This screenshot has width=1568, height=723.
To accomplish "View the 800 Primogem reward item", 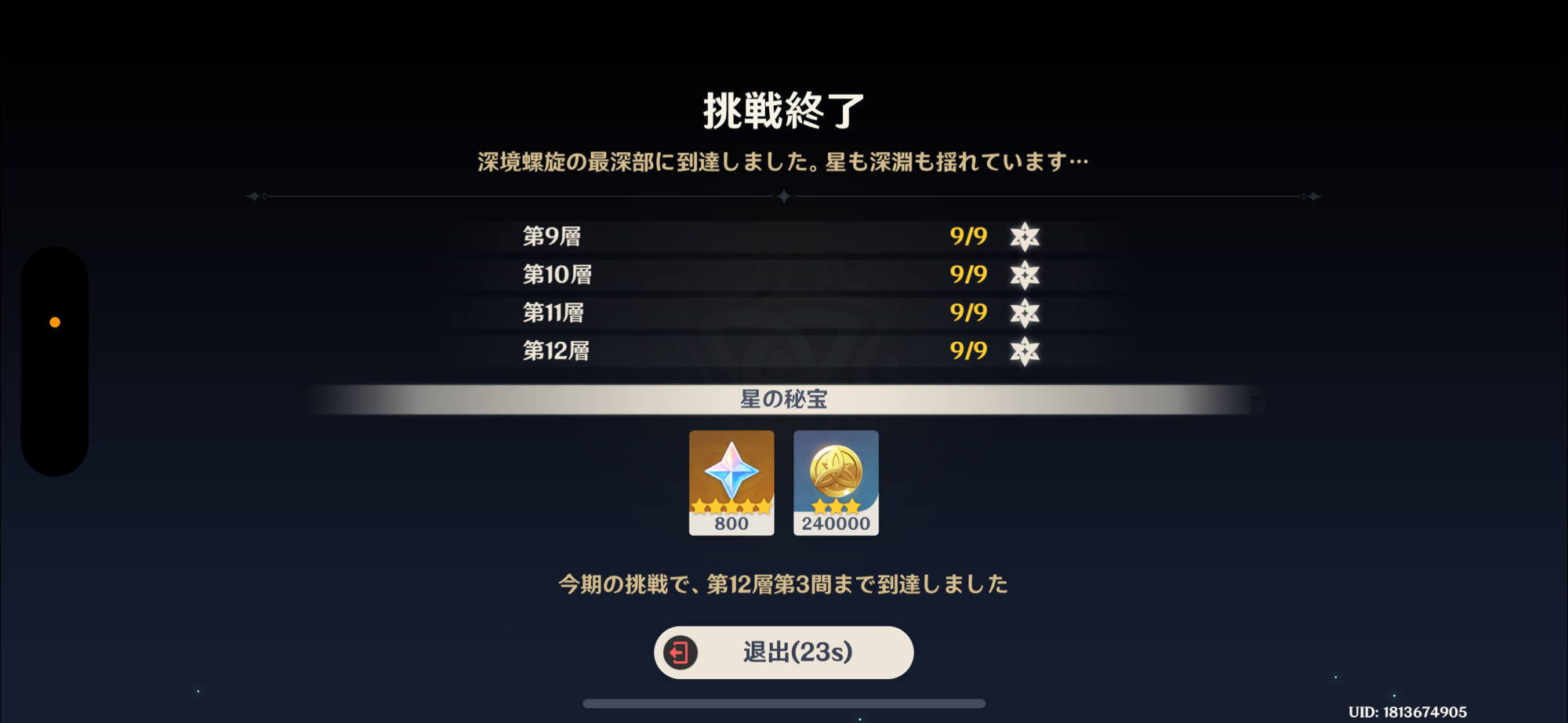I will [x=731, y=481].
